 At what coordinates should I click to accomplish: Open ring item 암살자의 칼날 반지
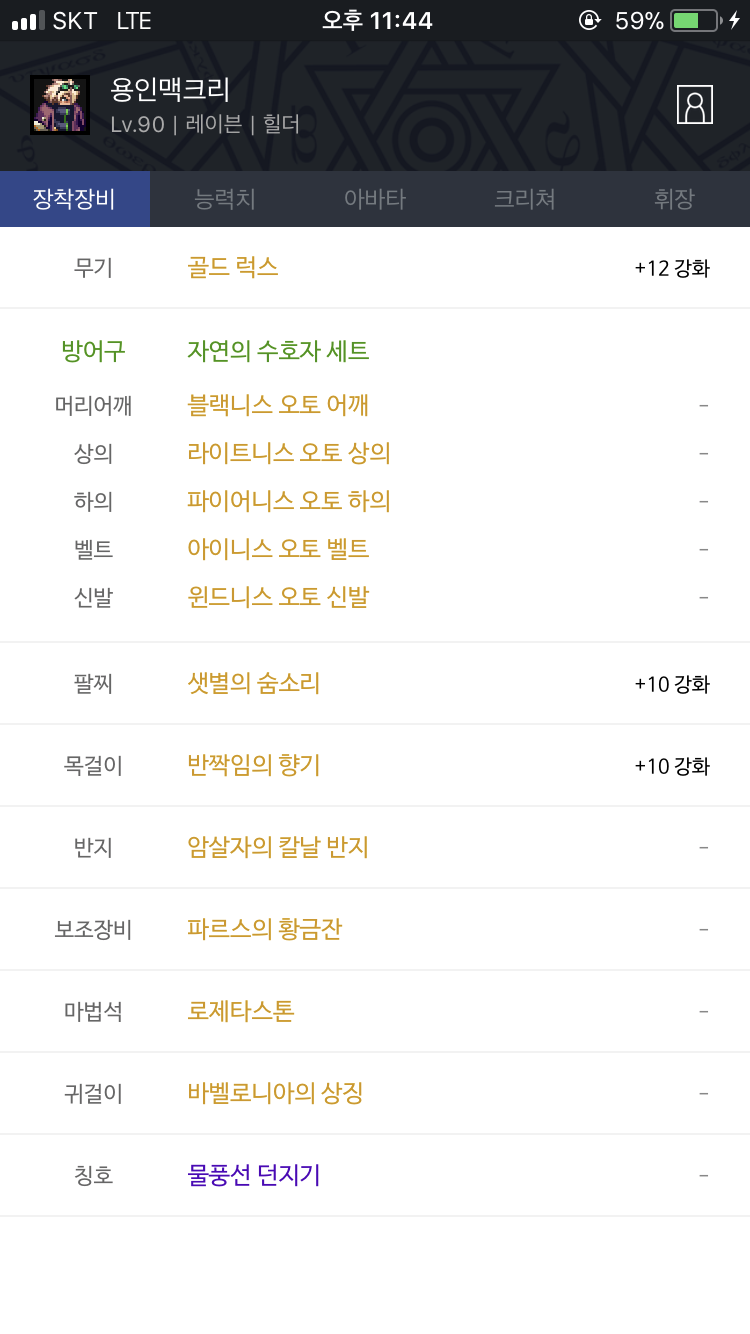tap(278, 847)
